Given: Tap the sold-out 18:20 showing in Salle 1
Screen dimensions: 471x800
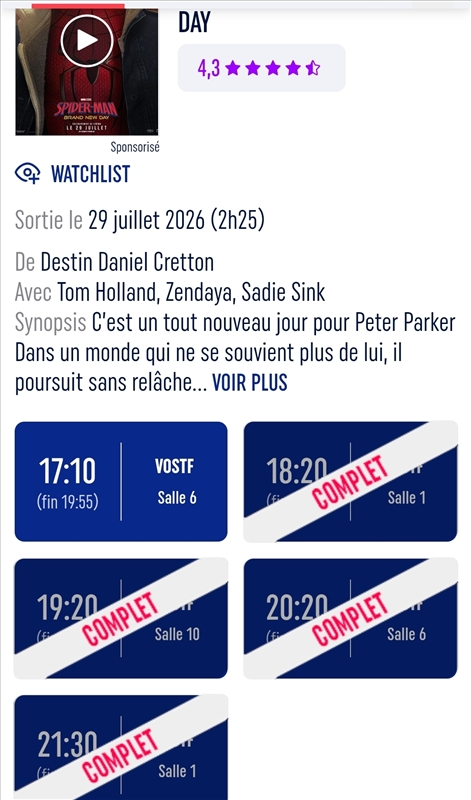Looking at the screenshot, I should (x=351, y=481).
